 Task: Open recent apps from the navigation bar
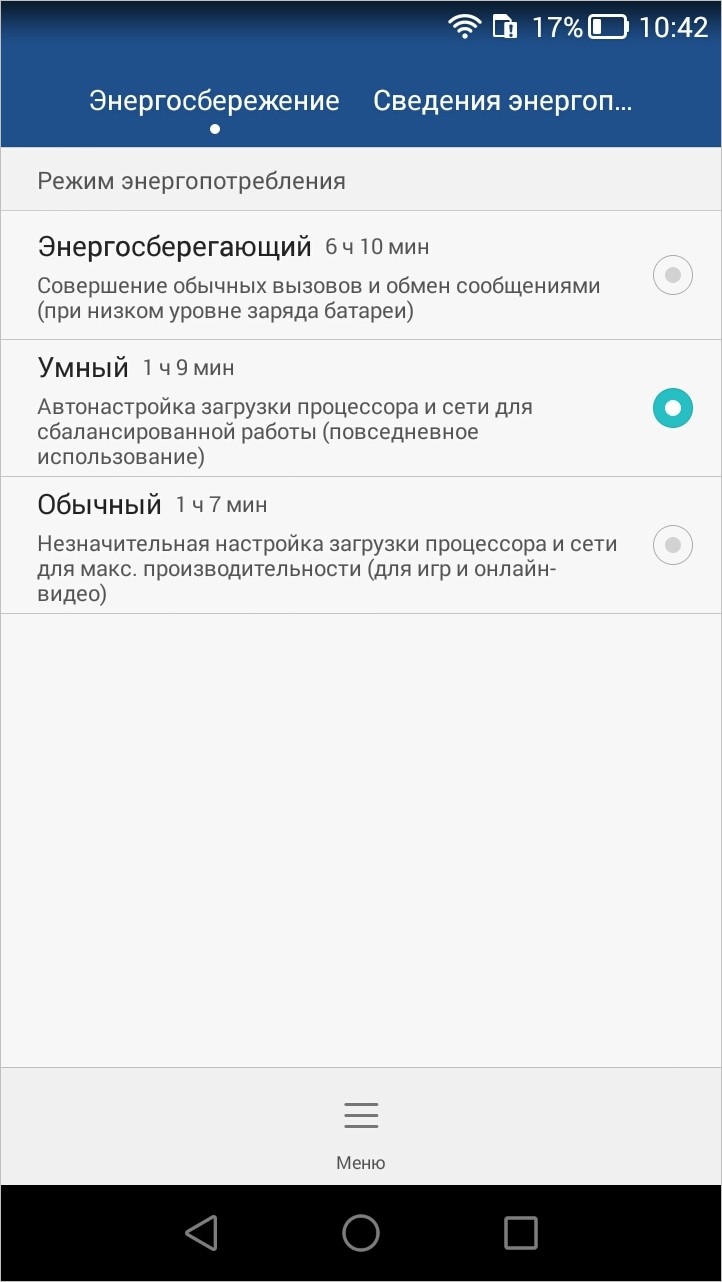(x=521, y=1233)
